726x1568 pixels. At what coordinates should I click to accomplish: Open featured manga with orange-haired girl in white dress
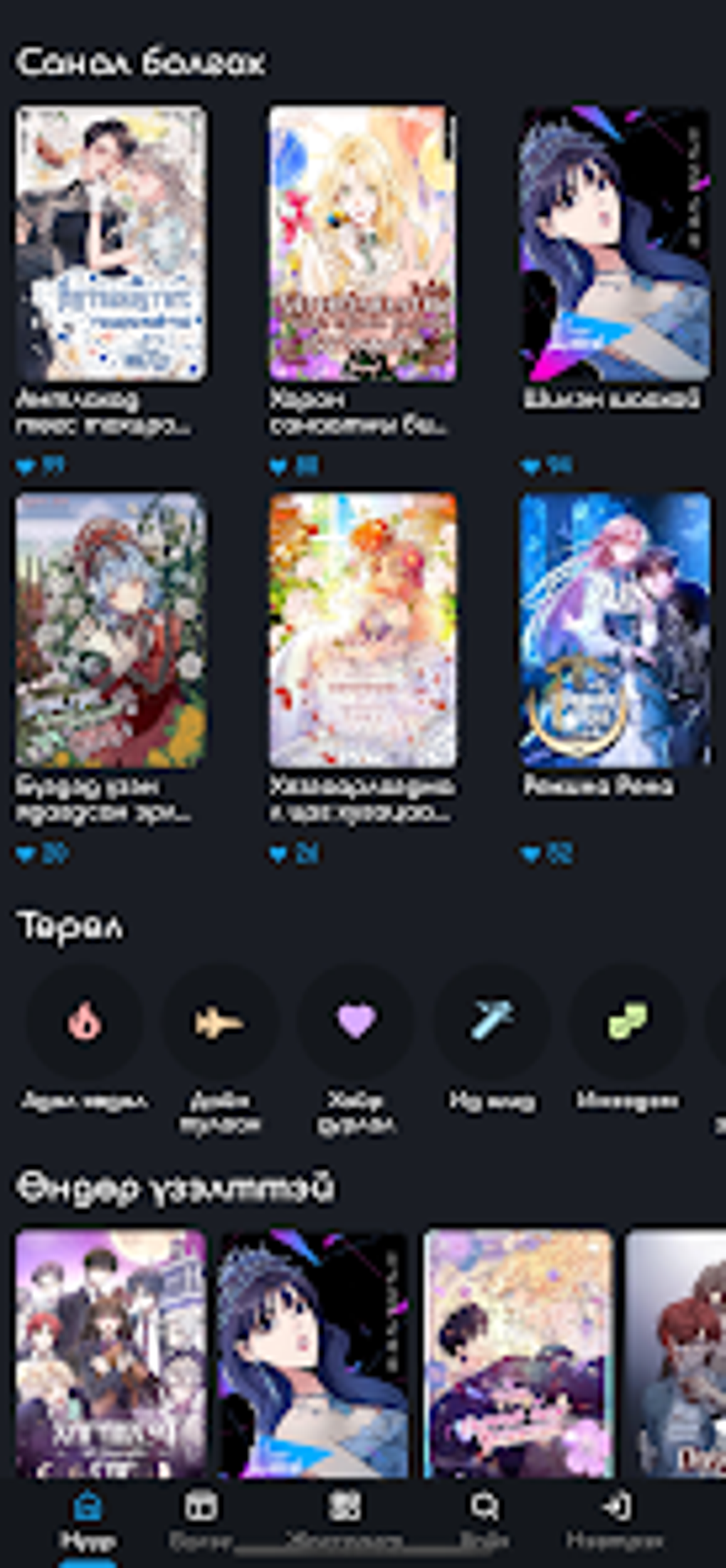click(x=363, y=630)
